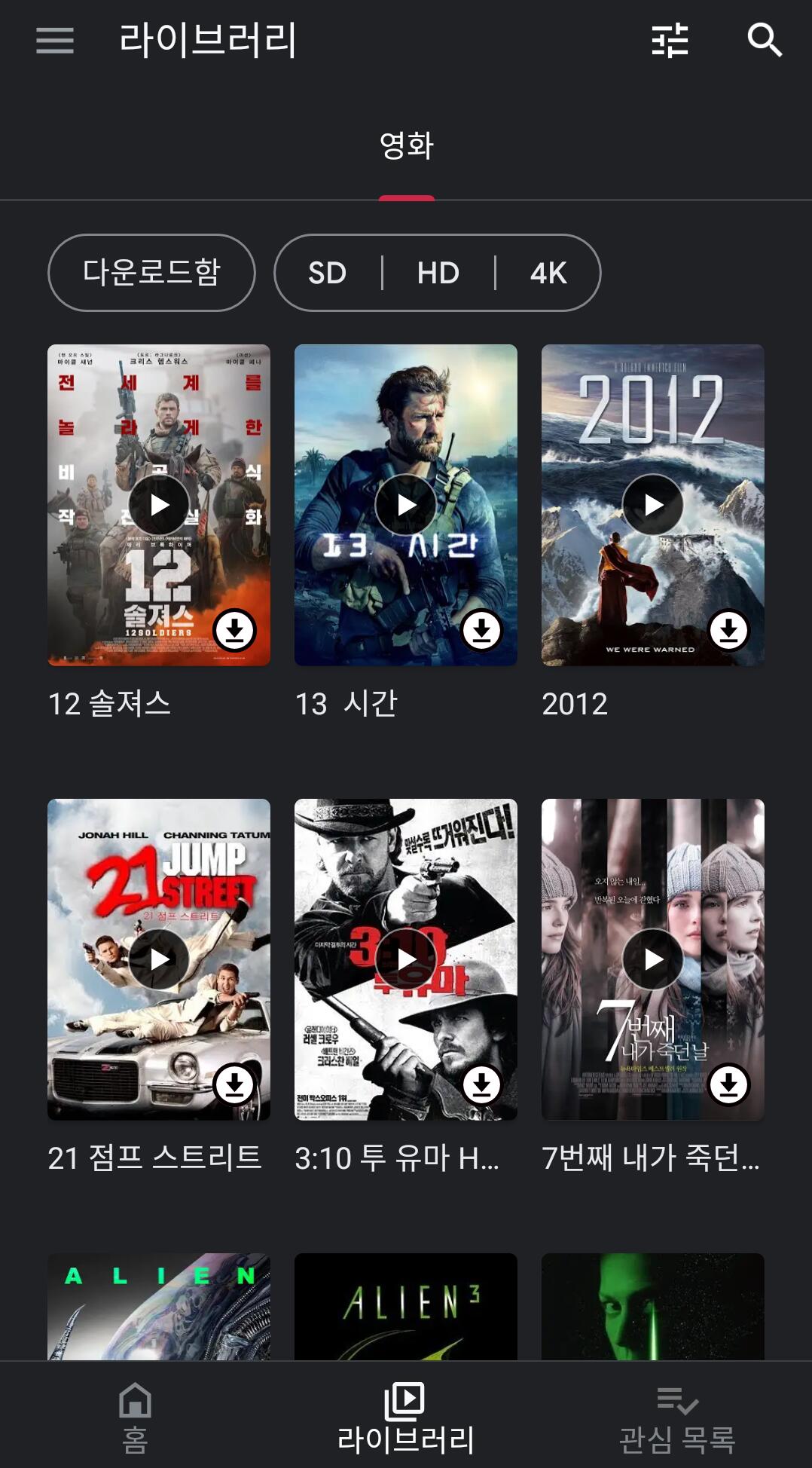Open the hamburger drawer menu
The height and width of the screenshot is (1468, 812).
pos(55,41)
